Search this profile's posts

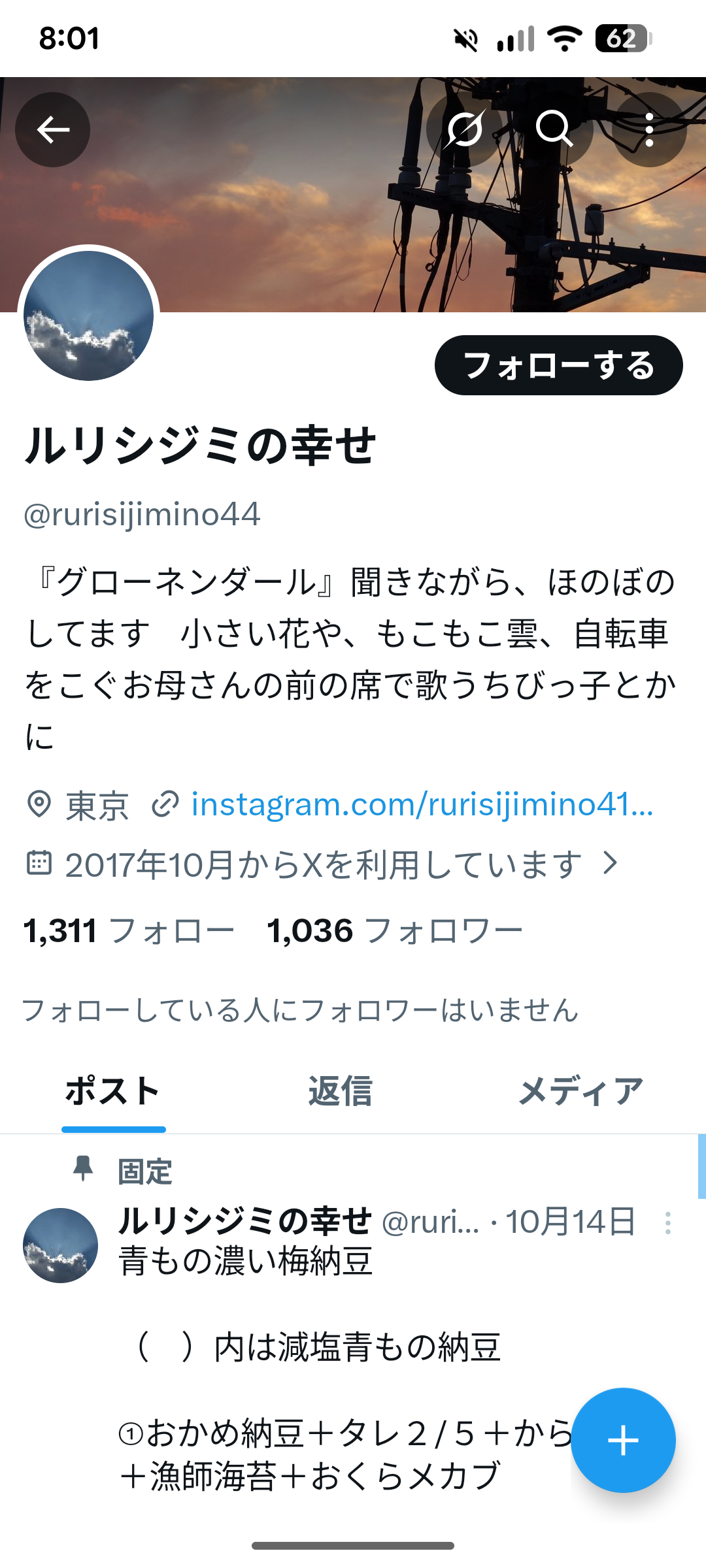coord(554,129)
